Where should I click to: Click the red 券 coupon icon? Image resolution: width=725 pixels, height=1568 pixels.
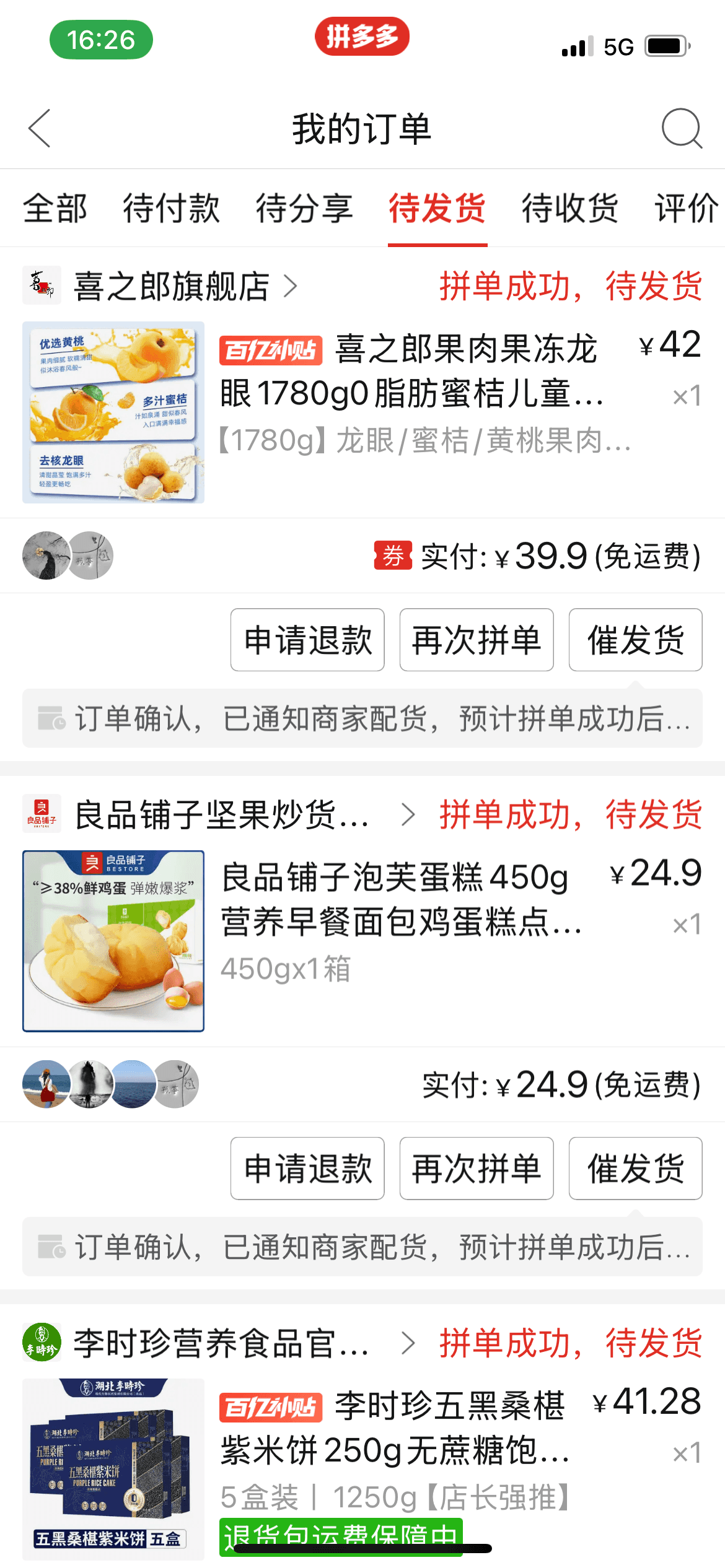392,555
